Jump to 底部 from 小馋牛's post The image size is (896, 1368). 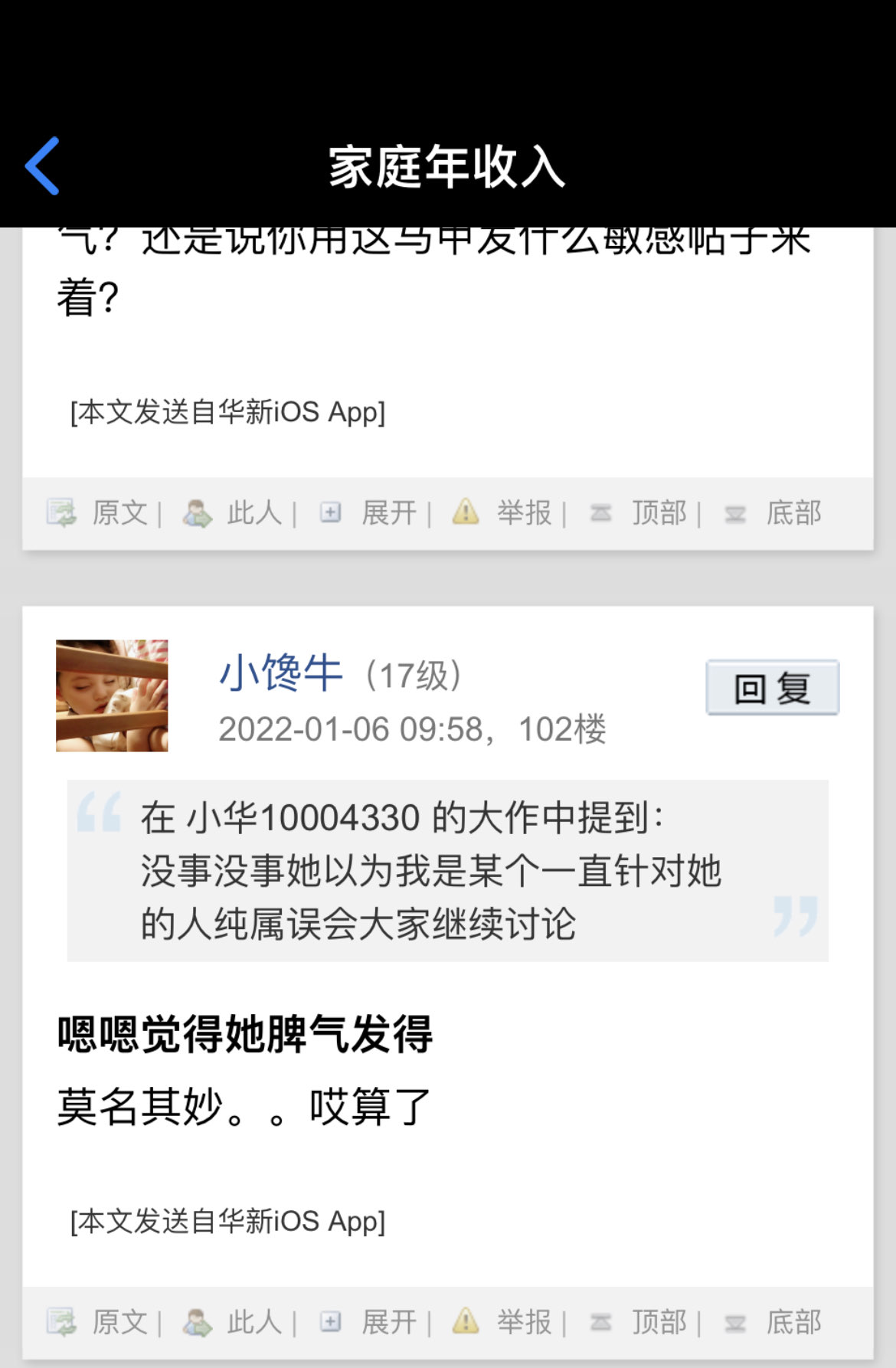coord(793,1322)
